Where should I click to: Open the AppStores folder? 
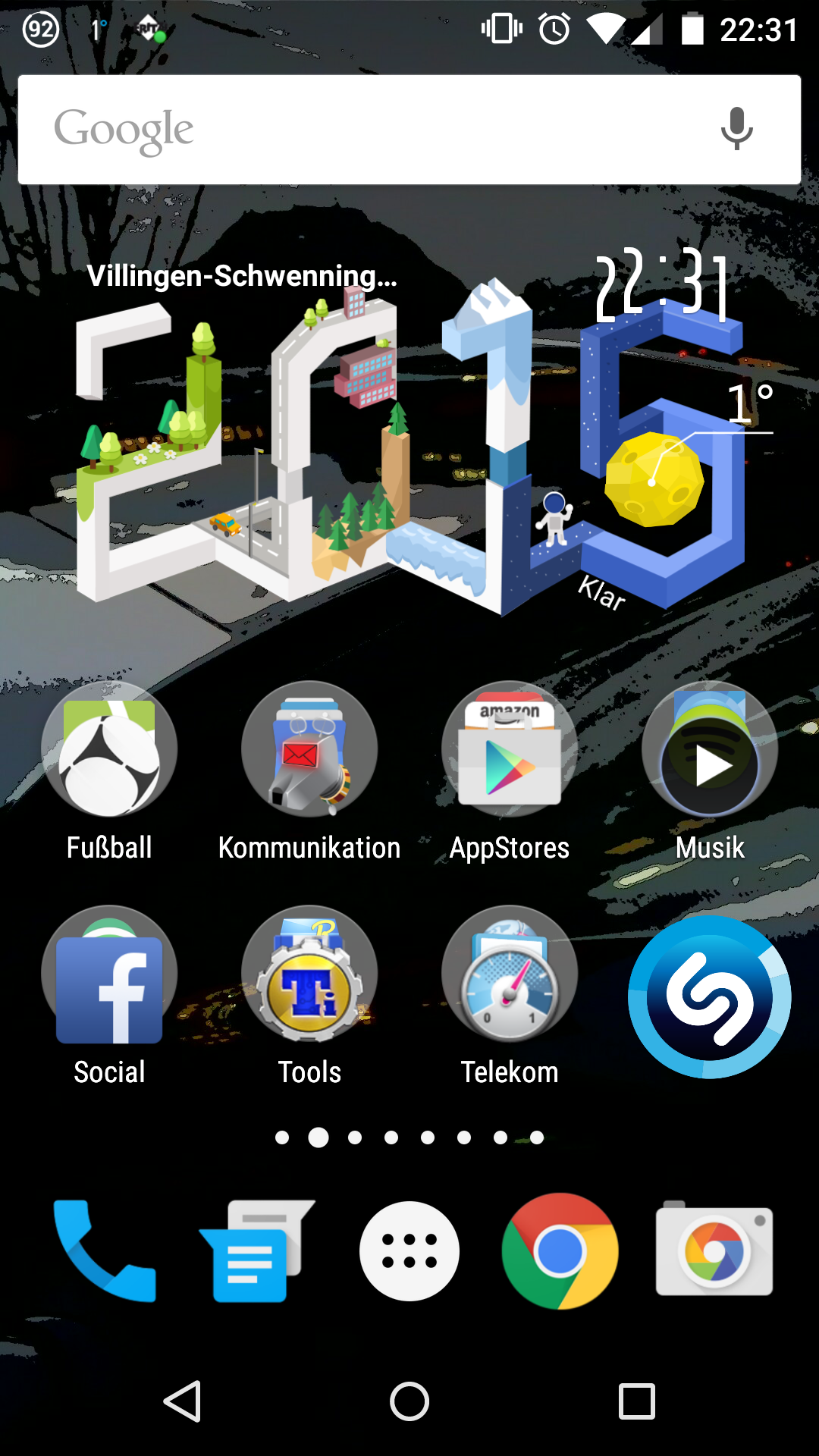pyautogui.click(x=510, y=749)
